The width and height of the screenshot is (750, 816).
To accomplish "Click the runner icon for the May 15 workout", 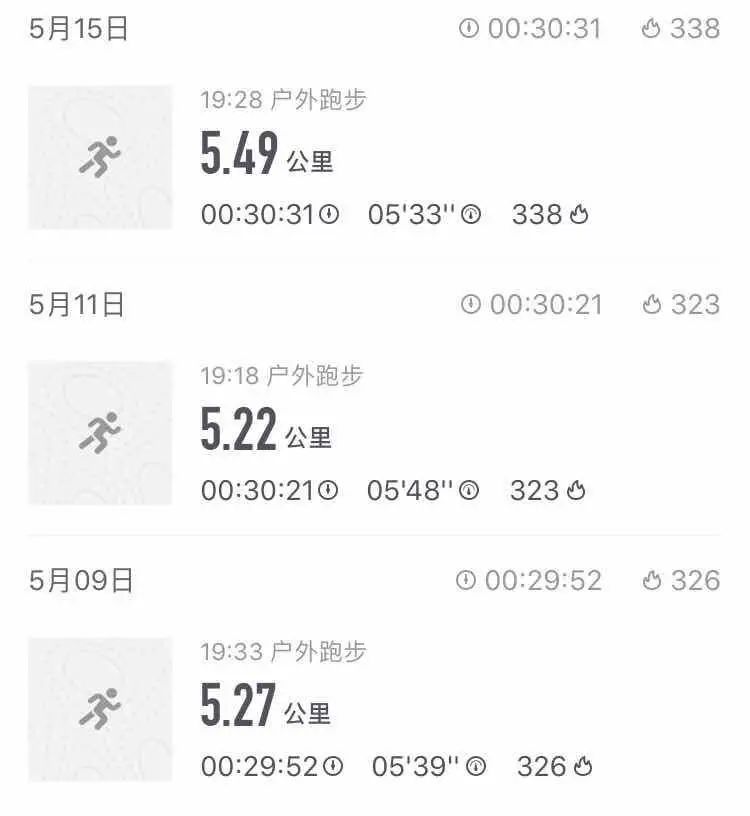I will [100, 156].
